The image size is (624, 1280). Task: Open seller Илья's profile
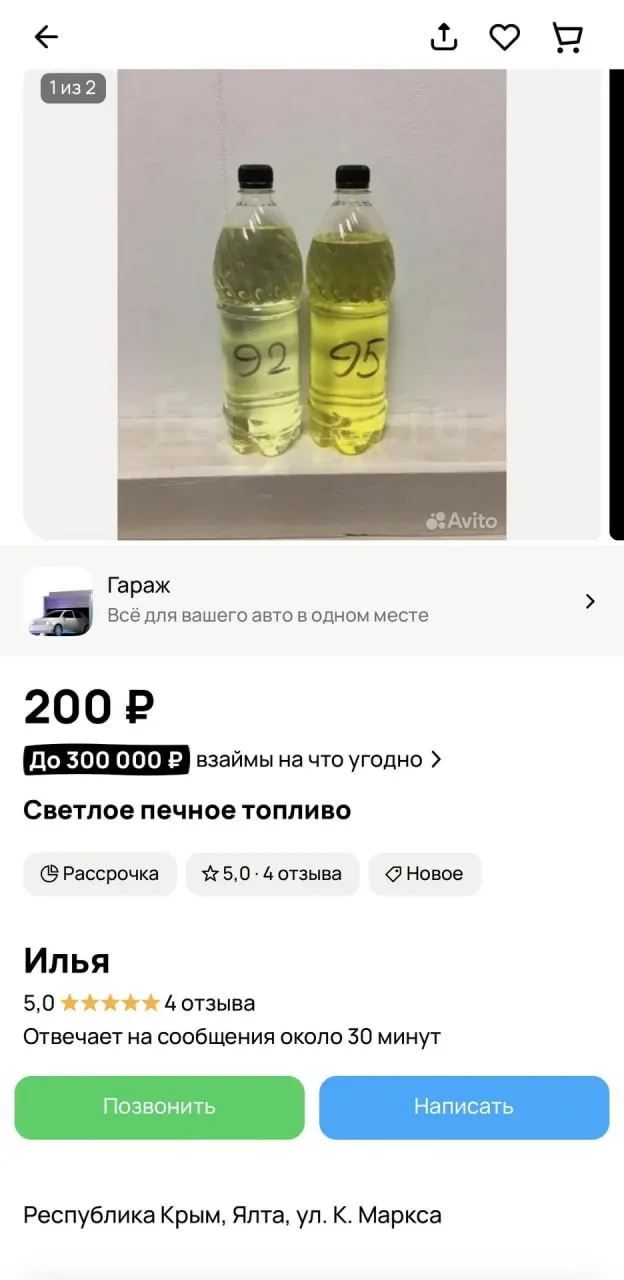(67, 961)
